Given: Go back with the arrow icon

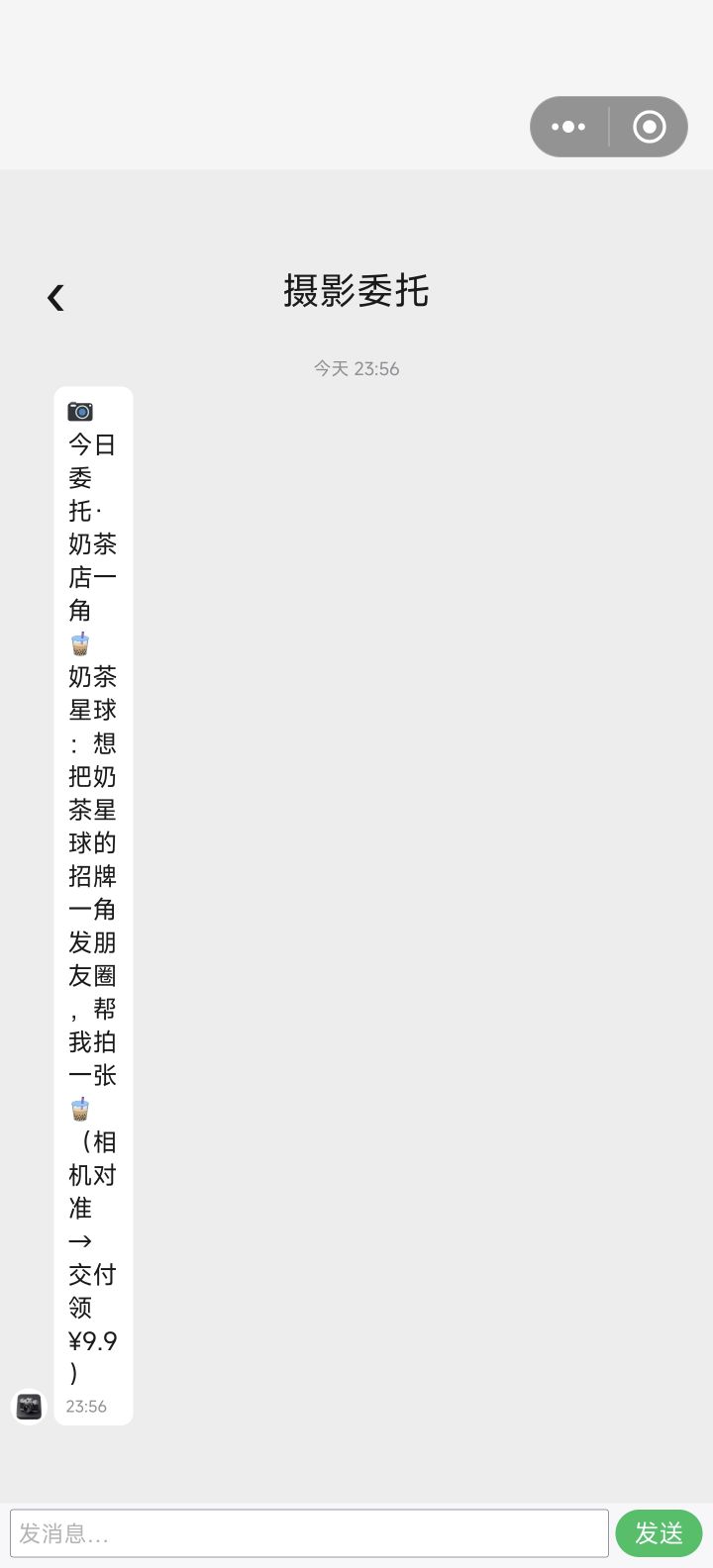Looking at the screenshot, I should click(x=55, y=297).
